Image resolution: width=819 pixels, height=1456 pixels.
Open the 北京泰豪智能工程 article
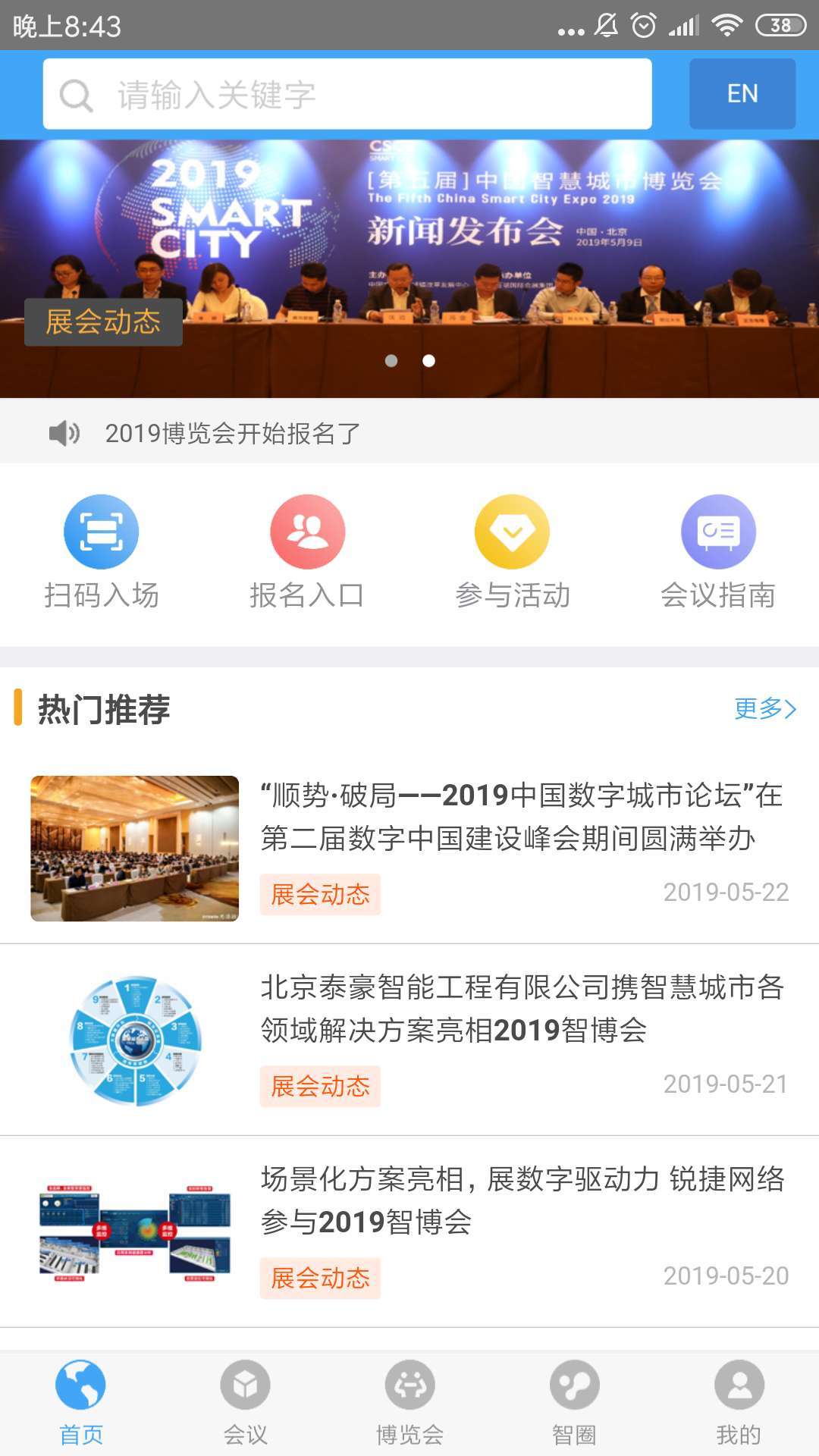[x=522, y=1009]
